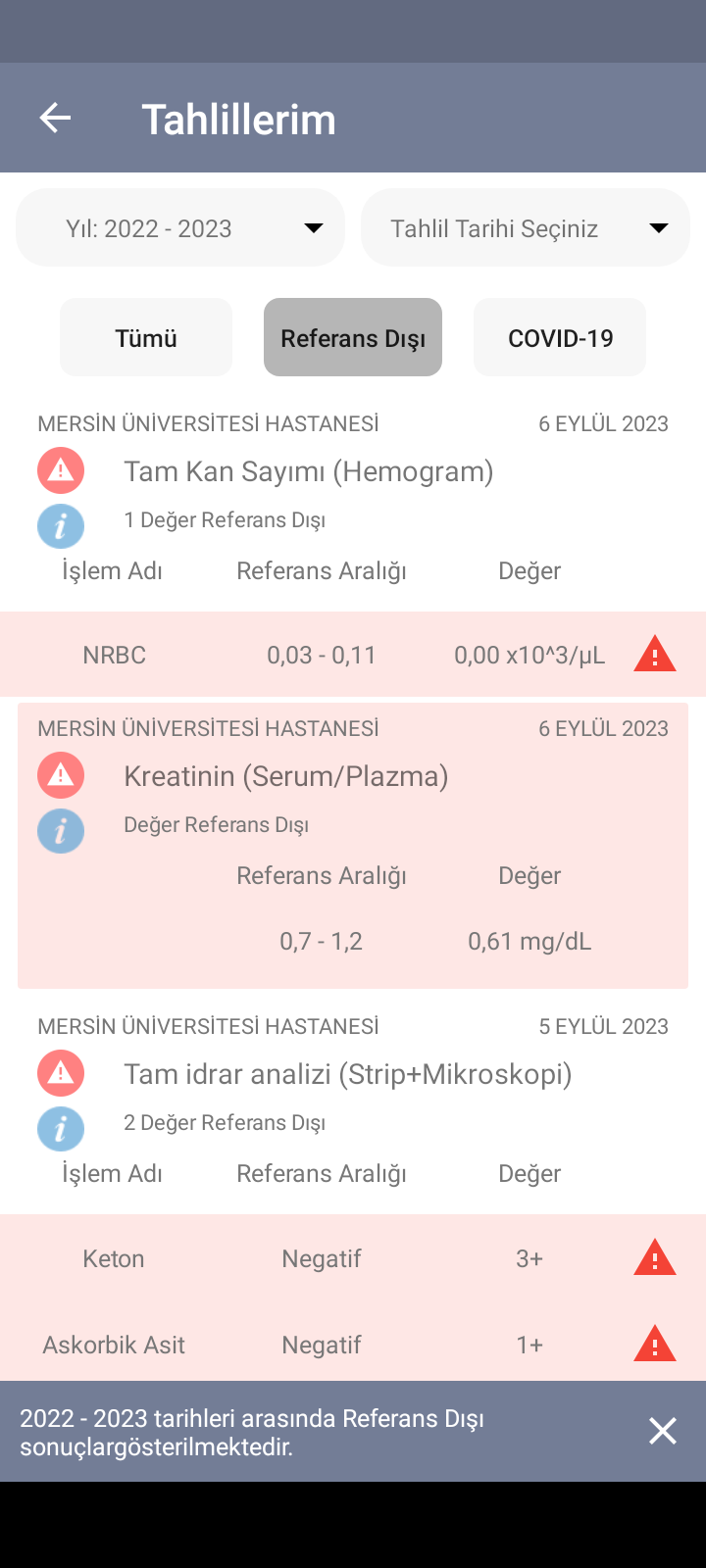Tap the info icon for Tam Kan Sayımı (Hemogram)
The width and height of the screenshot is (706, 1568).
[x=61, y=526]
